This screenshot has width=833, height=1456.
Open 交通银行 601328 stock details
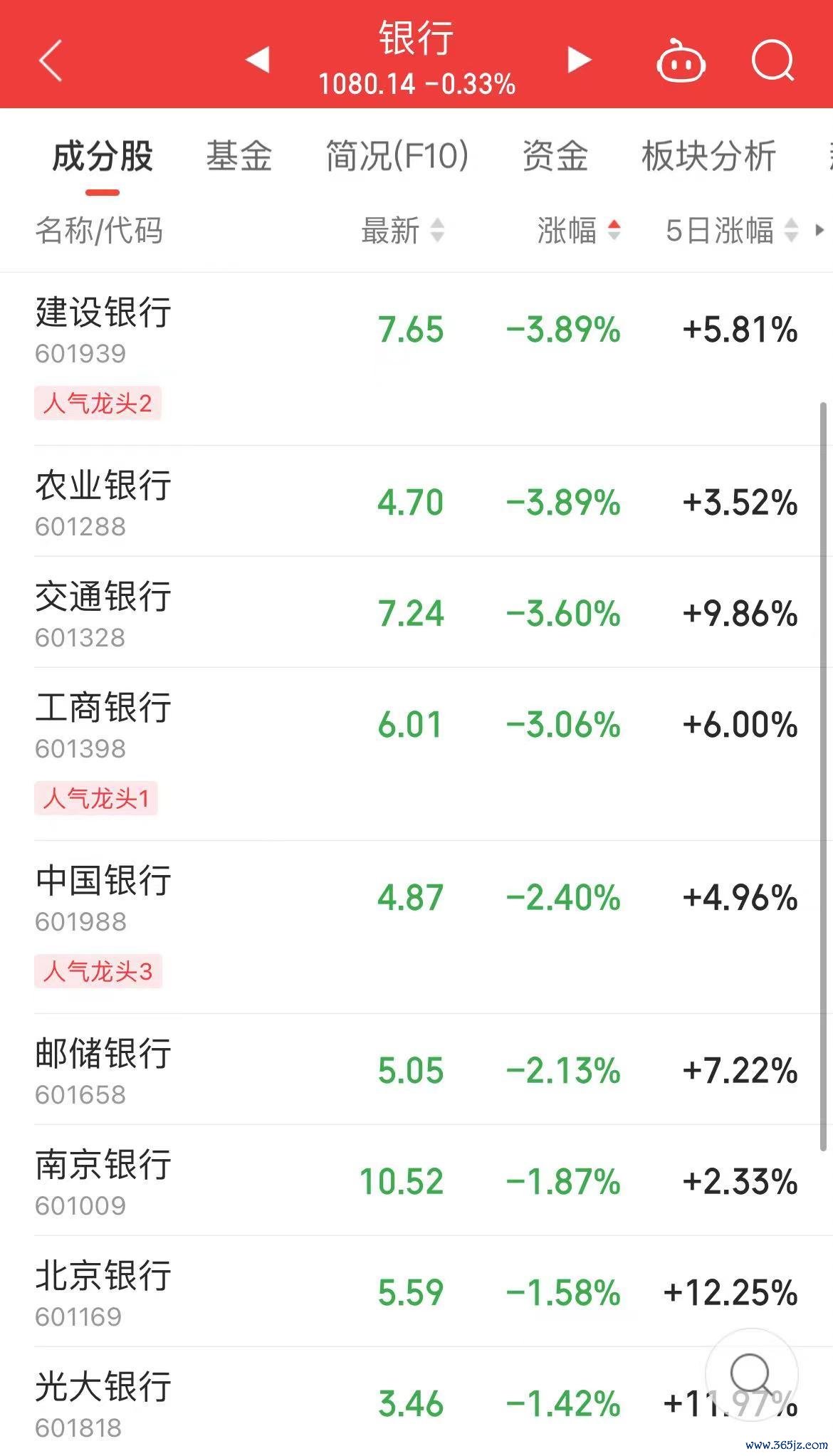pos(103,613)
